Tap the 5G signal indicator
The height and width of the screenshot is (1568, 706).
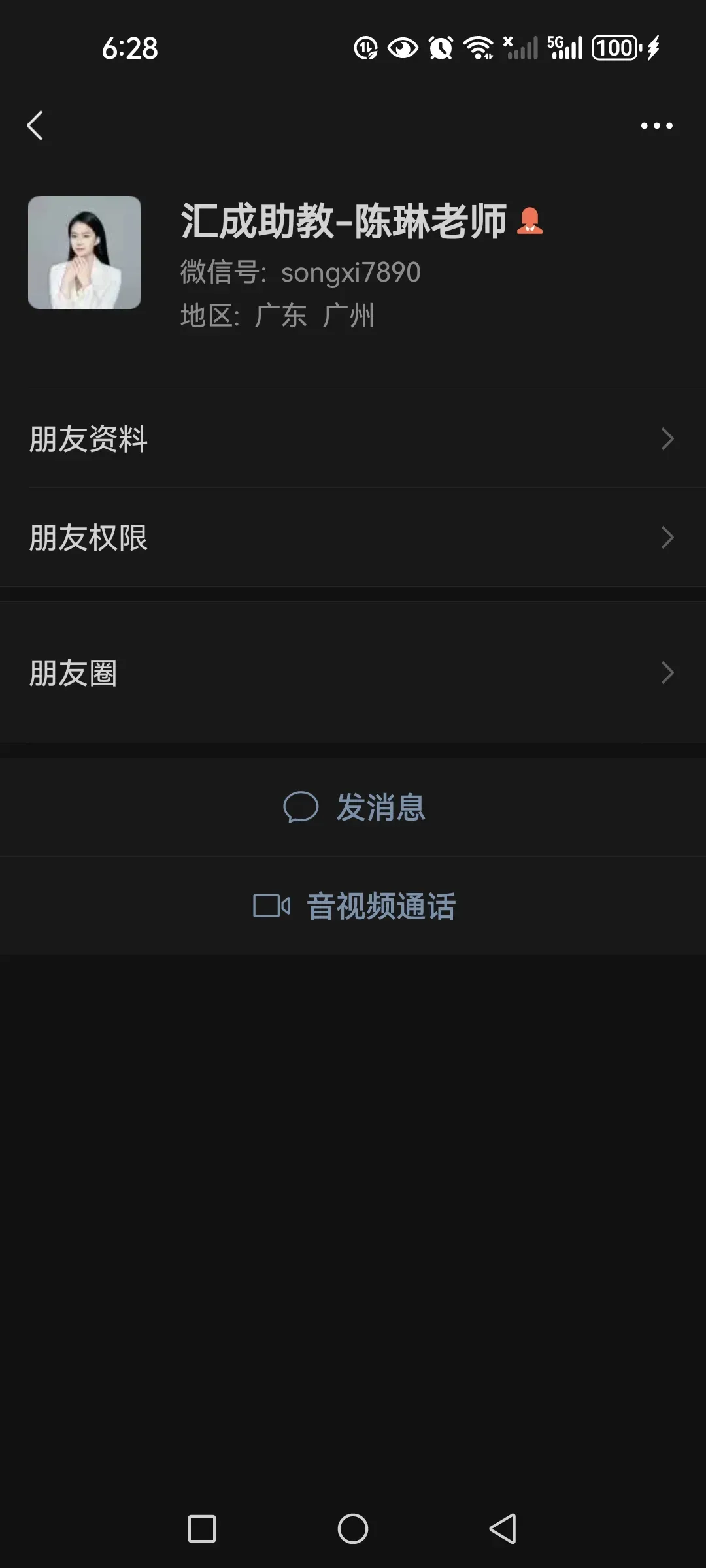[x=566, y=48]
